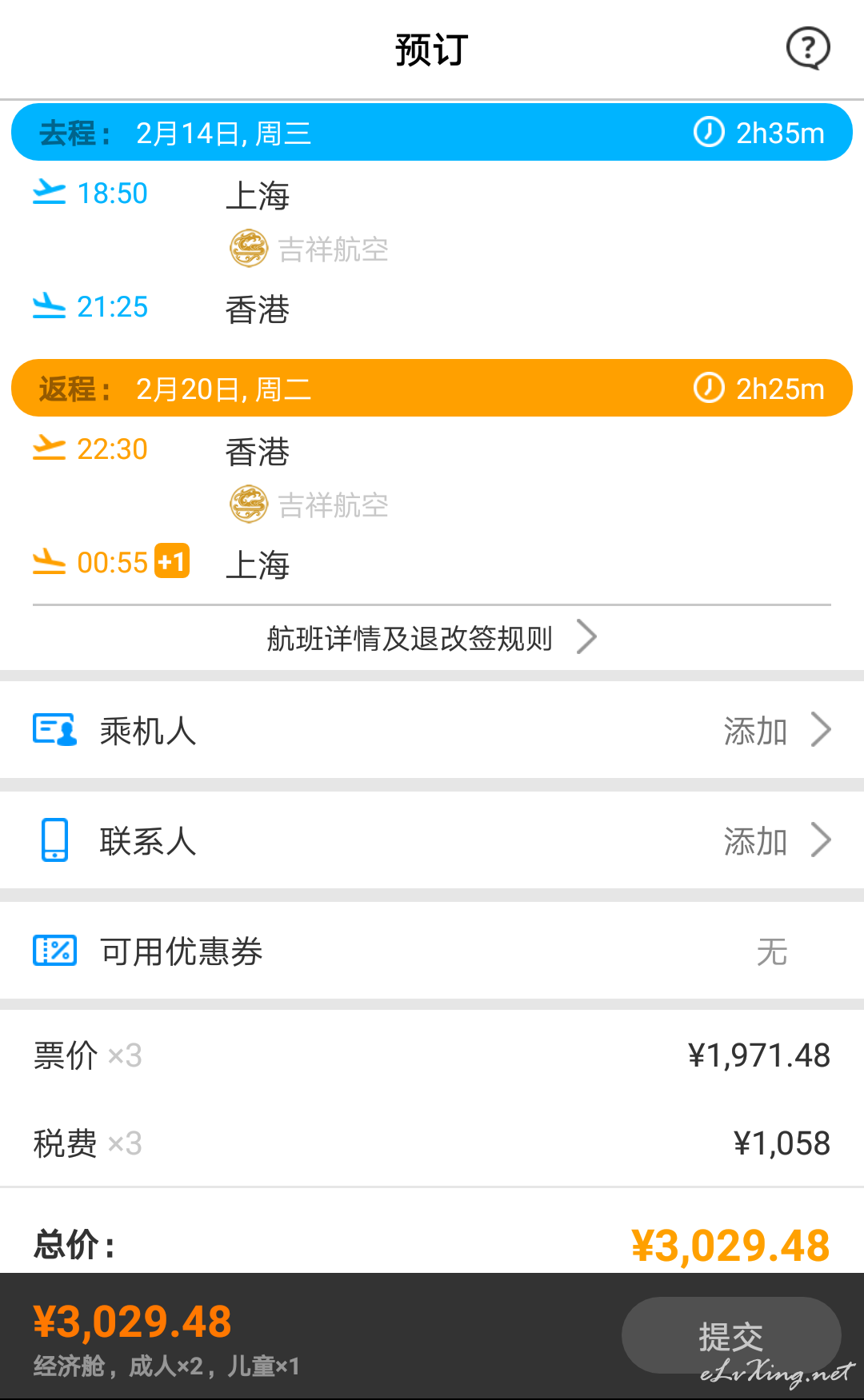Image resolution: width=864 pixels, height=1400 pixels.
Task: View flight details and refund rules (航班详情及退改签规则)
Action: 432,638
